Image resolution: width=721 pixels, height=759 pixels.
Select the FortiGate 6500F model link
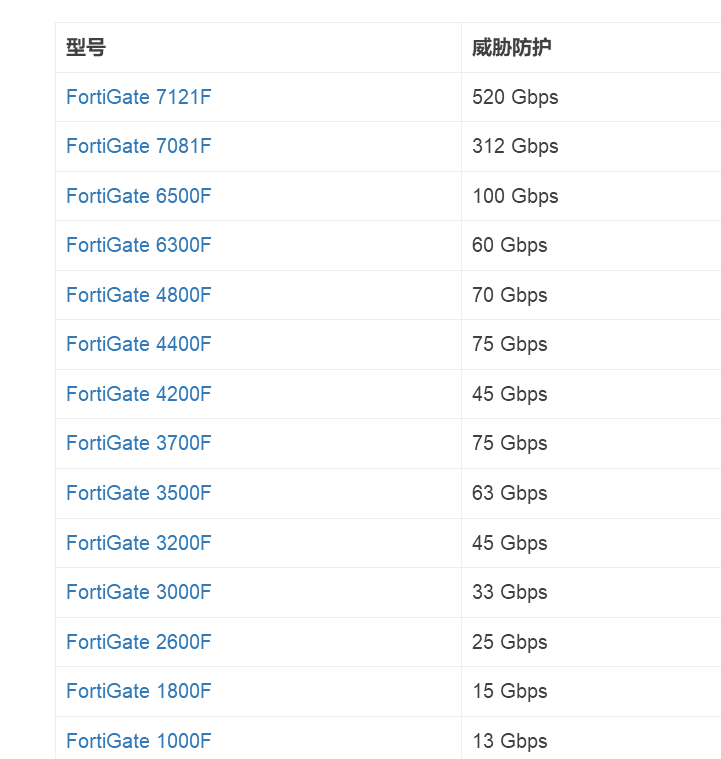[138, 196]
